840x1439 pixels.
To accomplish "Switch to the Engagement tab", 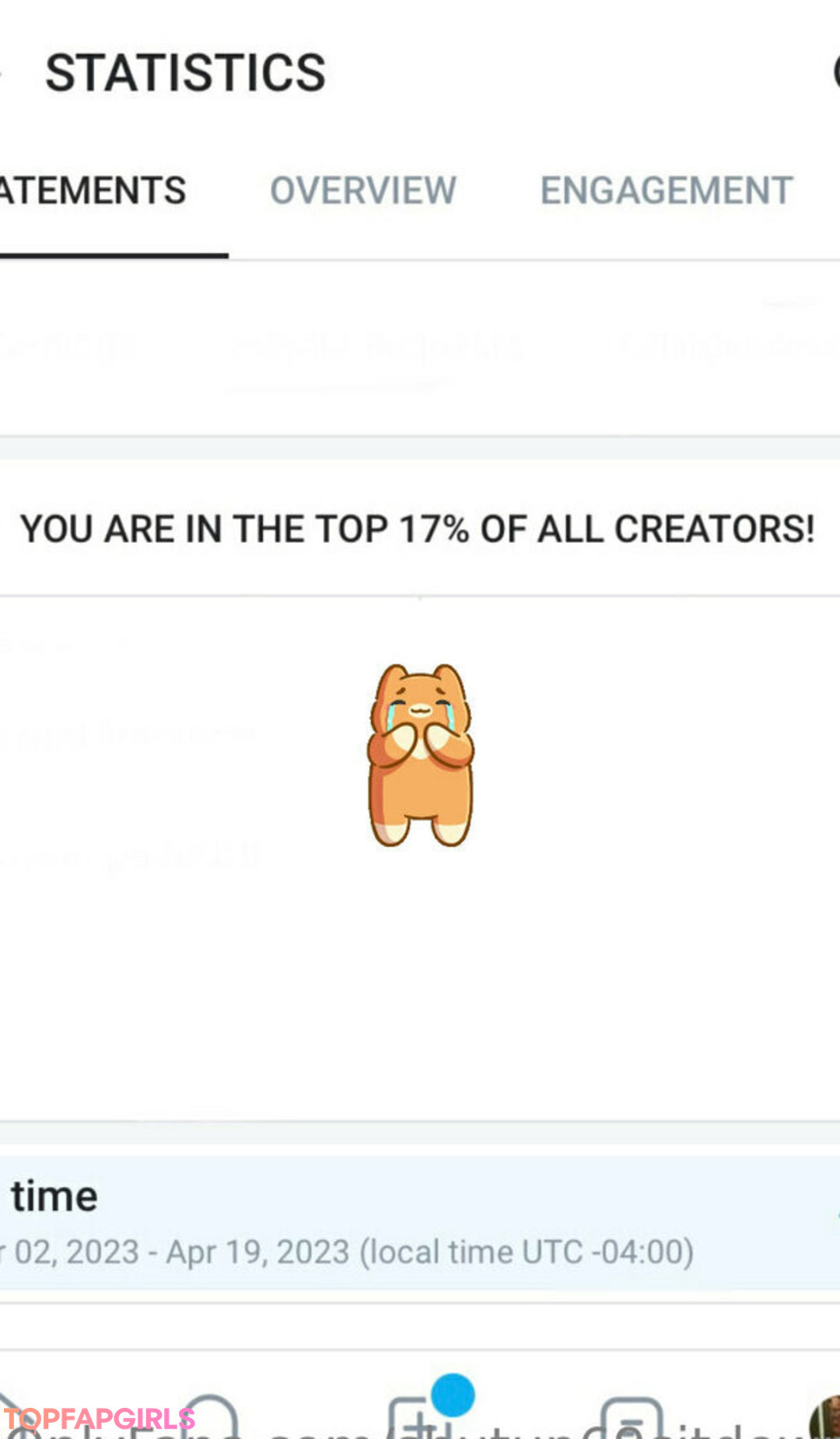I will pos(666,191).
